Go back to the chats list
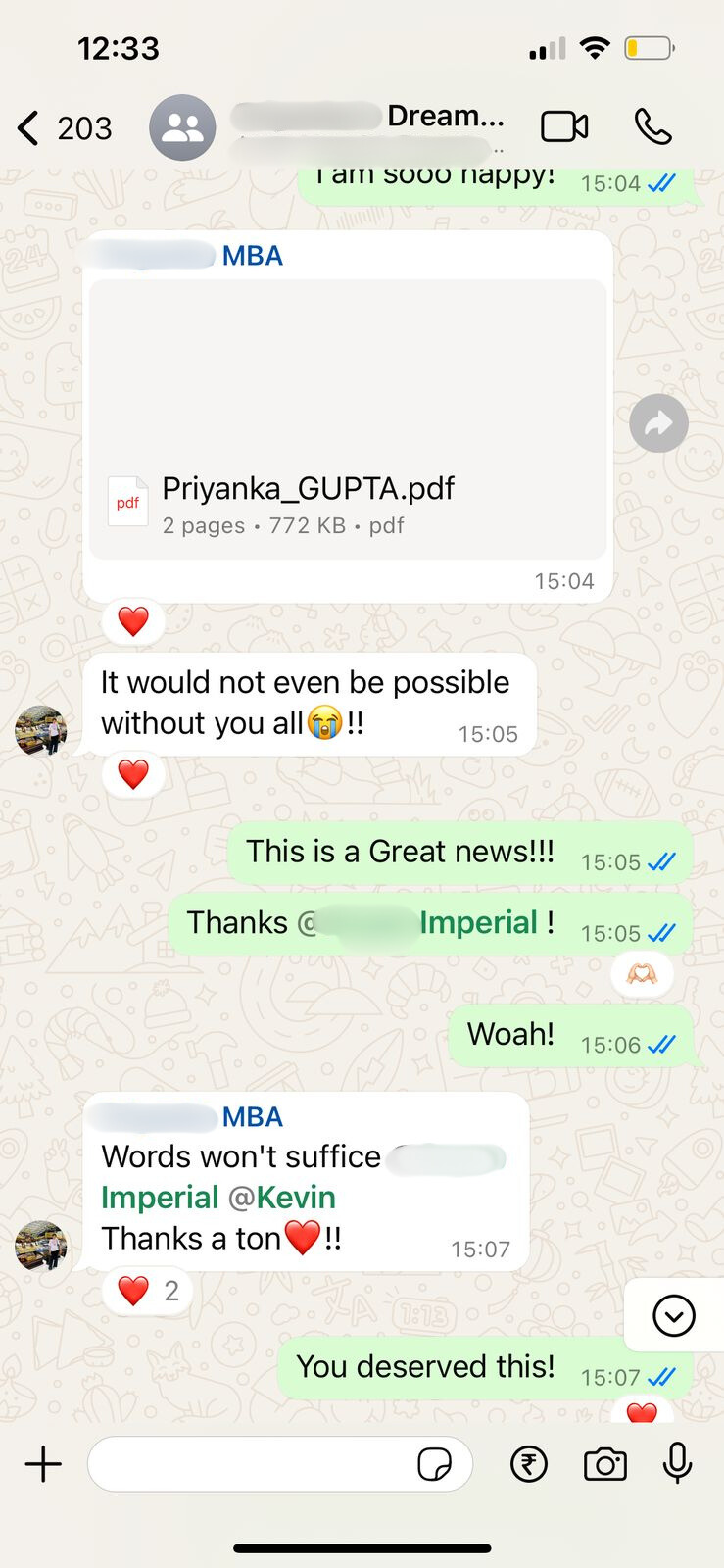Image resolution: width=724 pixels, height=1568 pixels. click(29, 128)
